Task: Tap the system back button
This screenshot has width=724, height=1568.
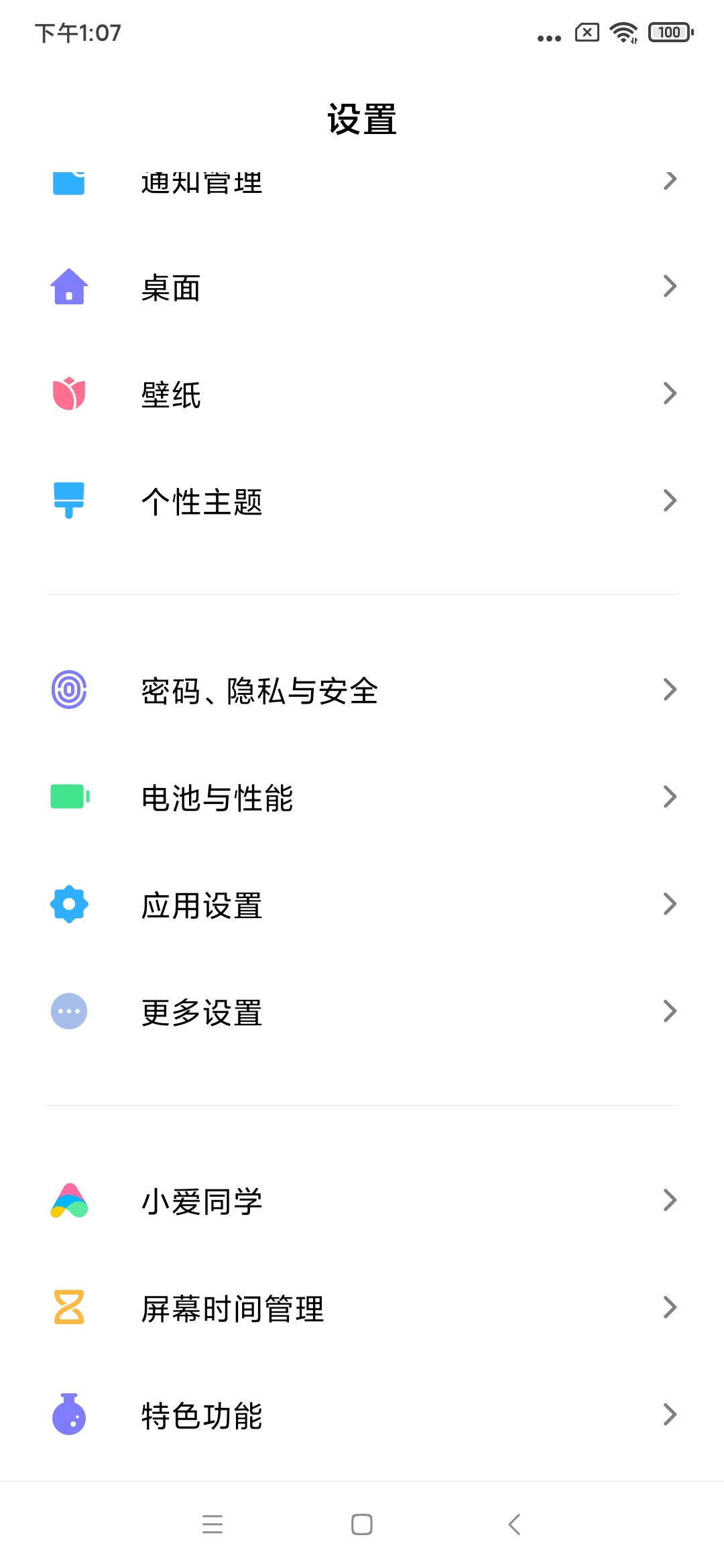Action: pyautogui.click(x=514, y=1524)
